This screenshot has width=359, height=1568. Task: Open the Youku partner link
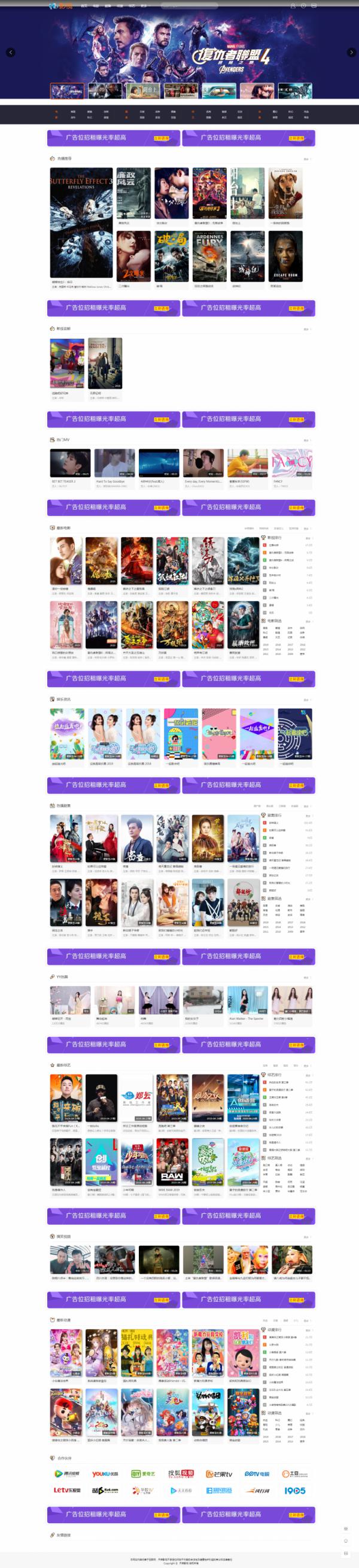click(105, 1474)
